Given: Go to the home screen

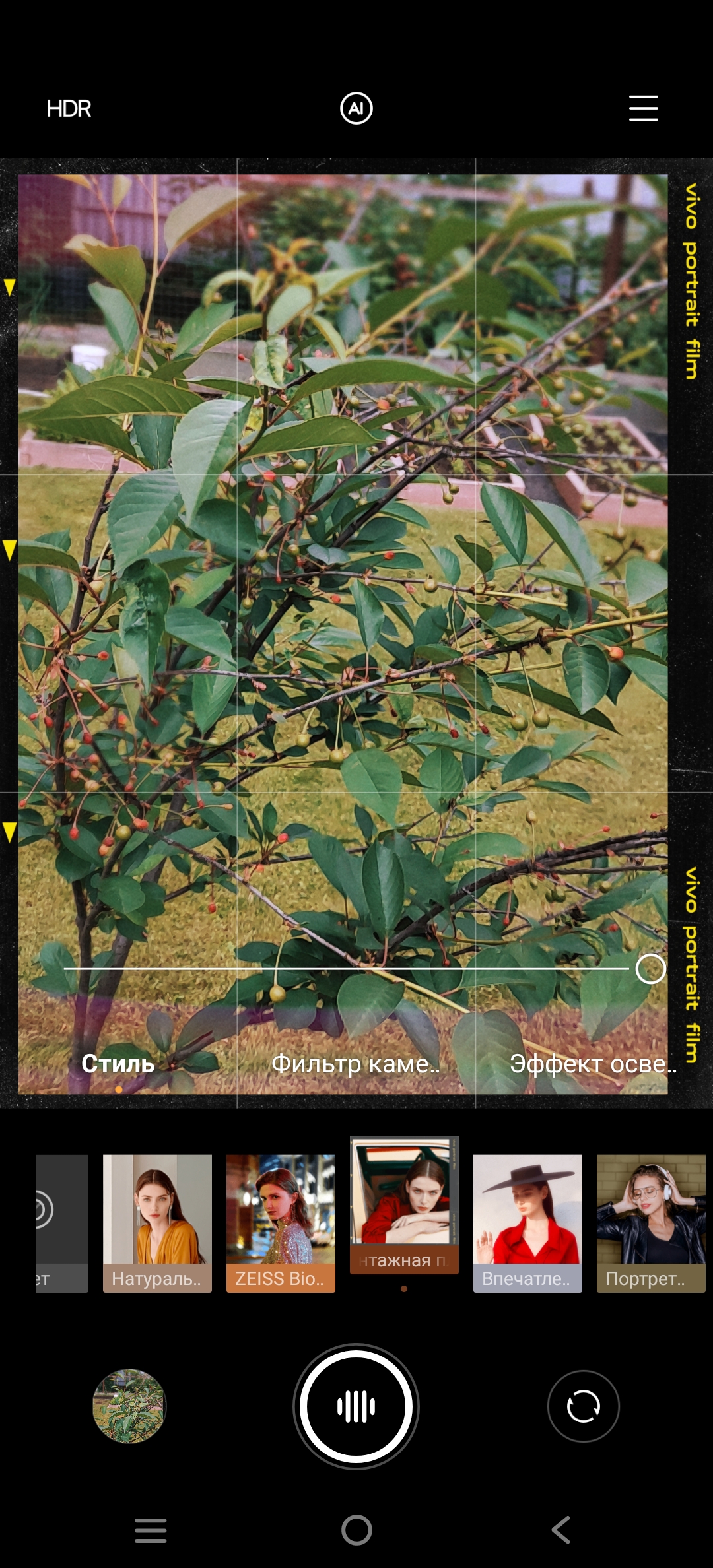Looking at the screenshot, I should [x=356, y=1530].
